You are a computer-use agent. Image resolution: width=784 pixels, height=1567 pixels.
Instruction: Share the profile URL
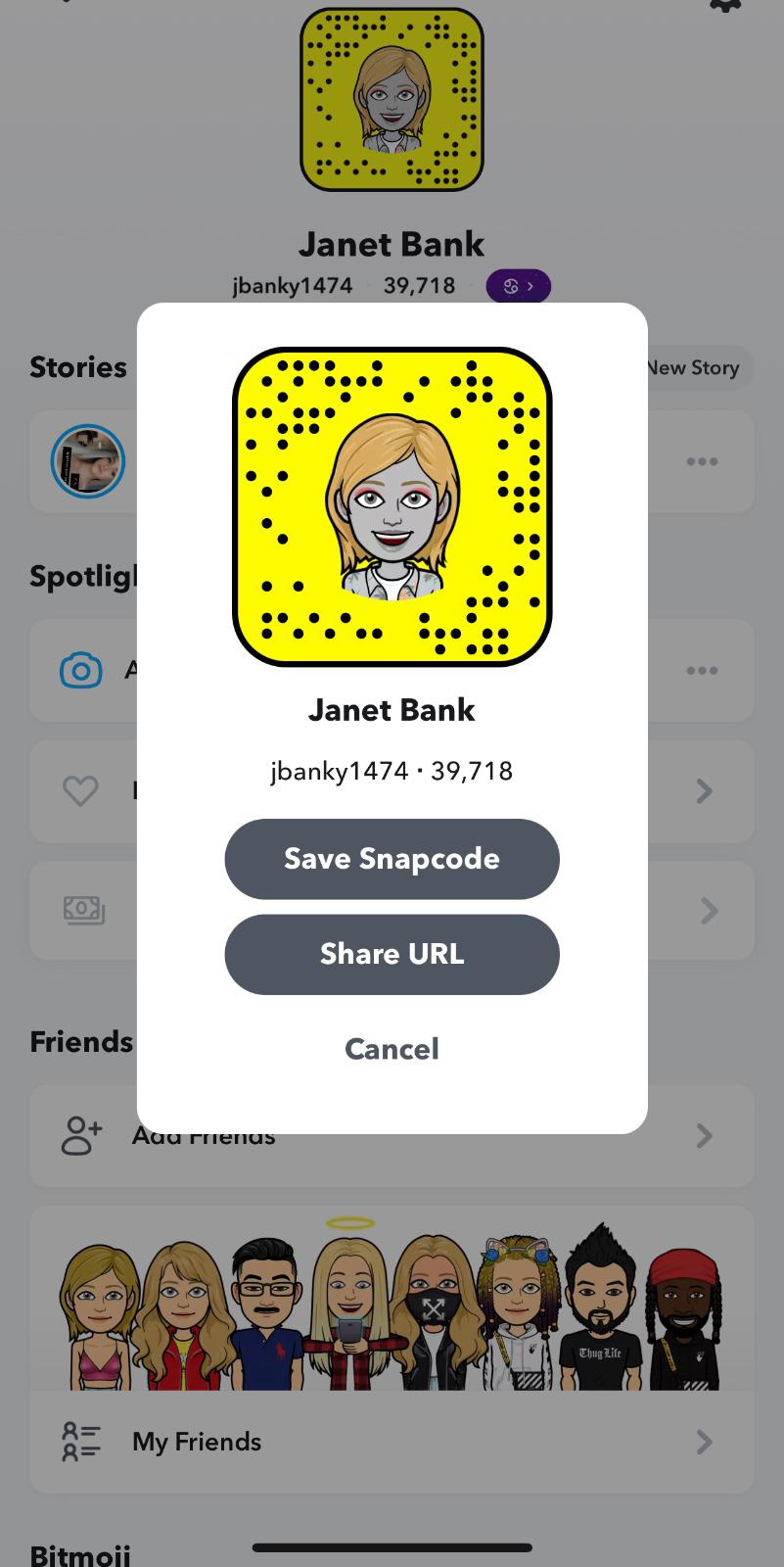click(392, 954)
